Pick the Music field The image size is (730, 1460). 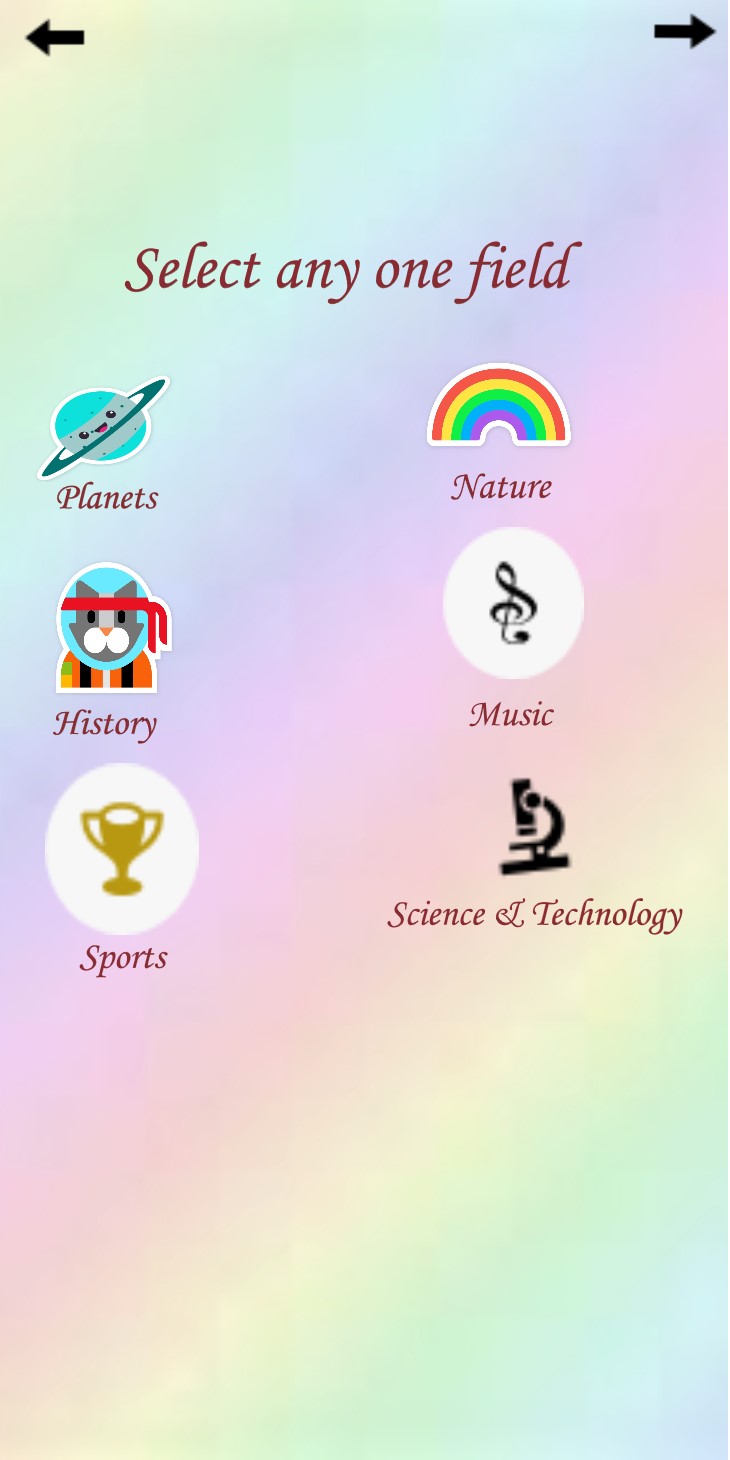click(513, 604)
